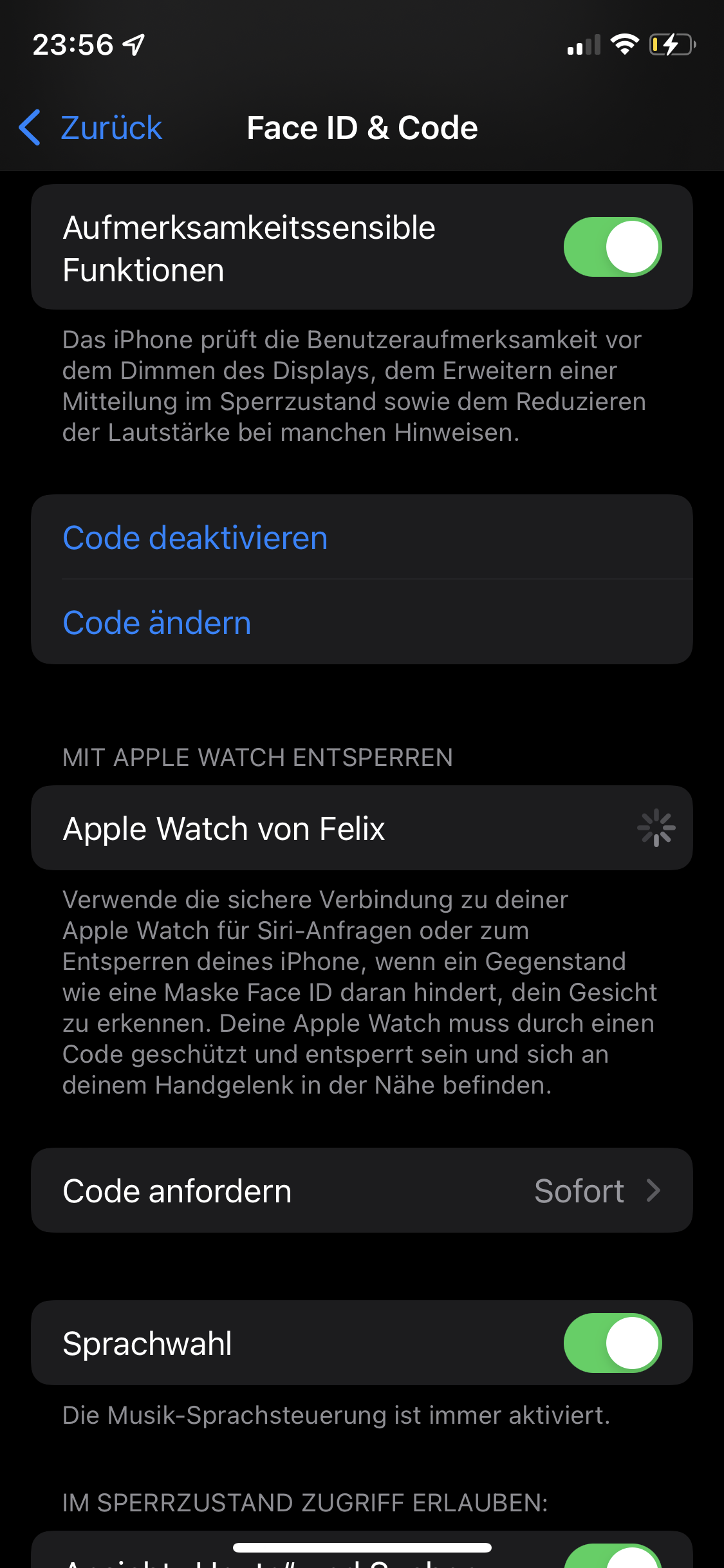Select Code ändern

point(157,622)
